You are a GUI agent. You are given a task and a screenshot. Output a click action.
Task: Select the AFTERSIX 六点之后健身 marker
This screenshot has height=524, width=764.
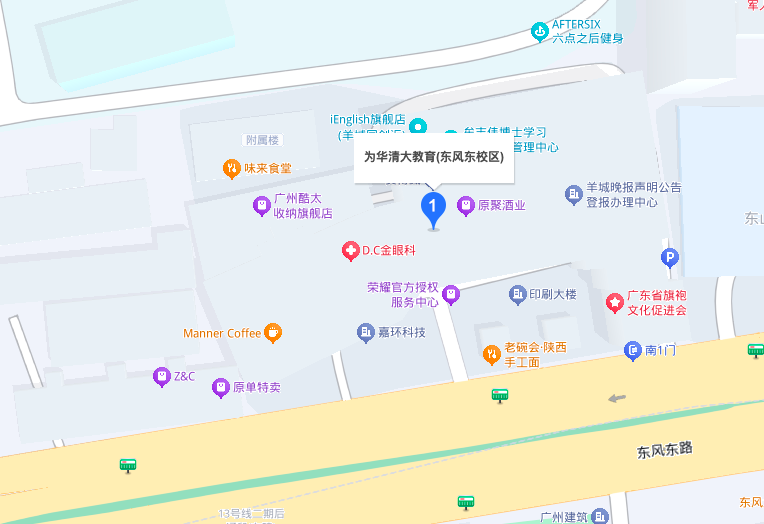[x=540, y=32]
